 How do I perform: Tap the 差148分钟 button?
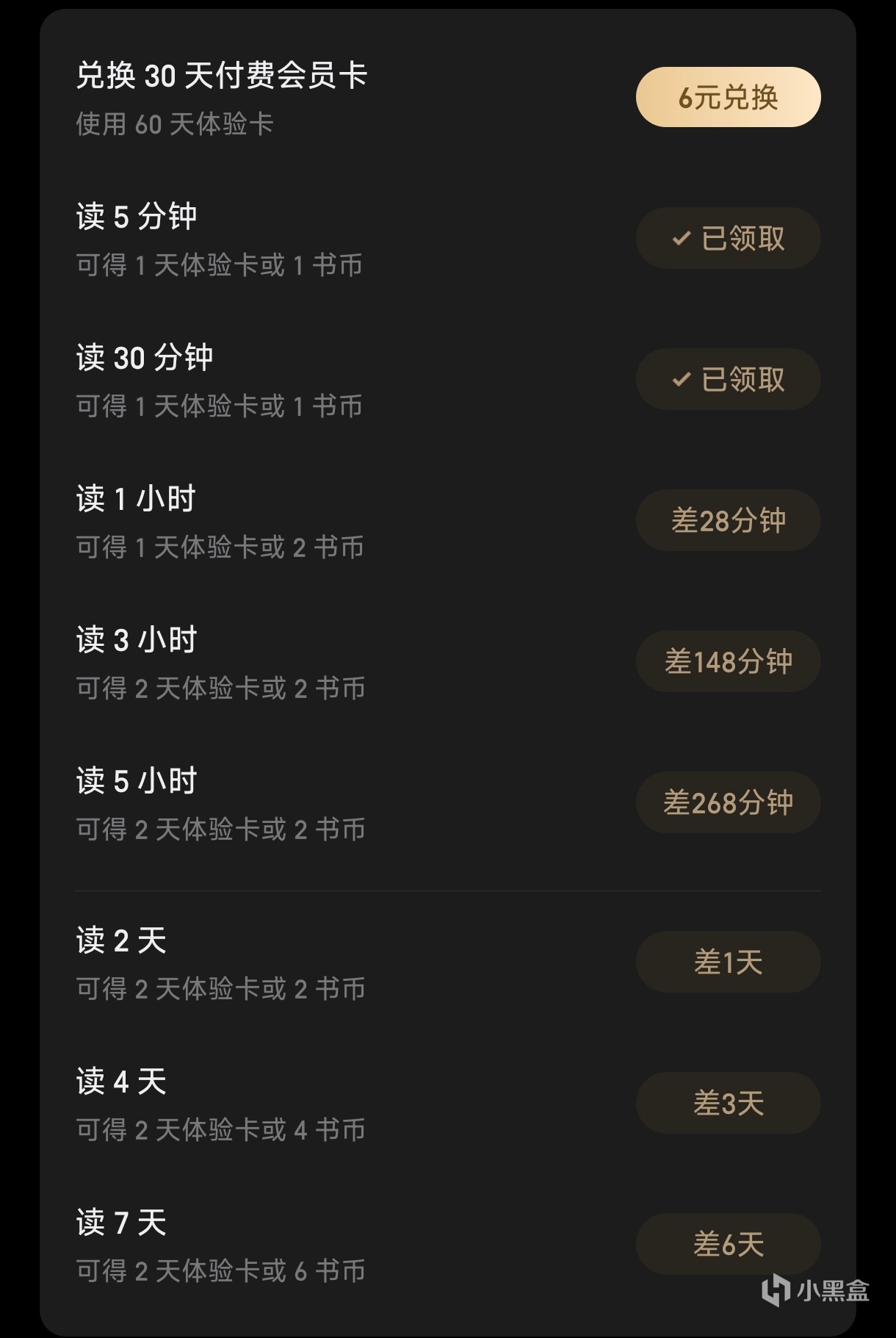click(728, 661)
